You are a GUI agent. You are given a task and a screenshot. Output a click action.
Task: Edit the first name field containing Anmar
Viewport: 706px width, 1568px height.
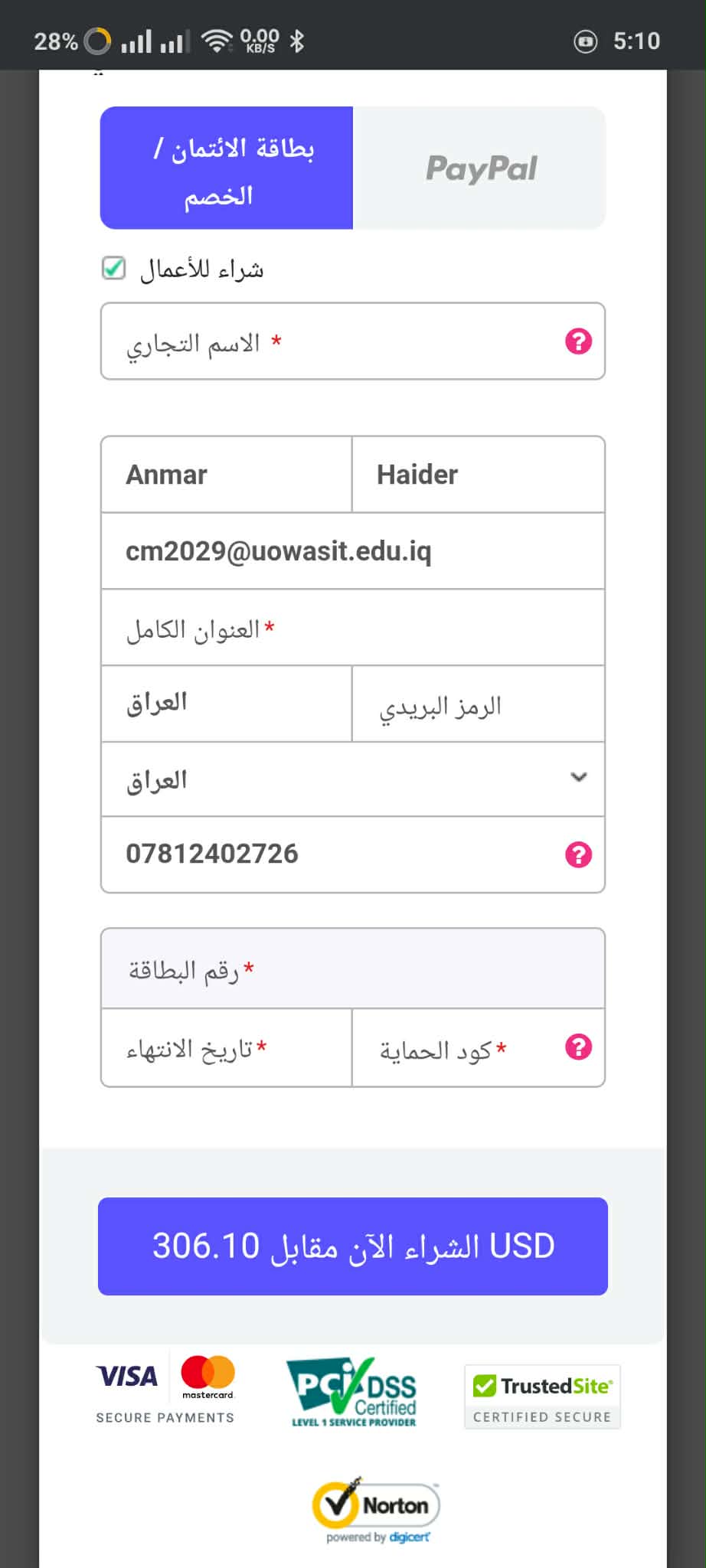click(227, 475)
